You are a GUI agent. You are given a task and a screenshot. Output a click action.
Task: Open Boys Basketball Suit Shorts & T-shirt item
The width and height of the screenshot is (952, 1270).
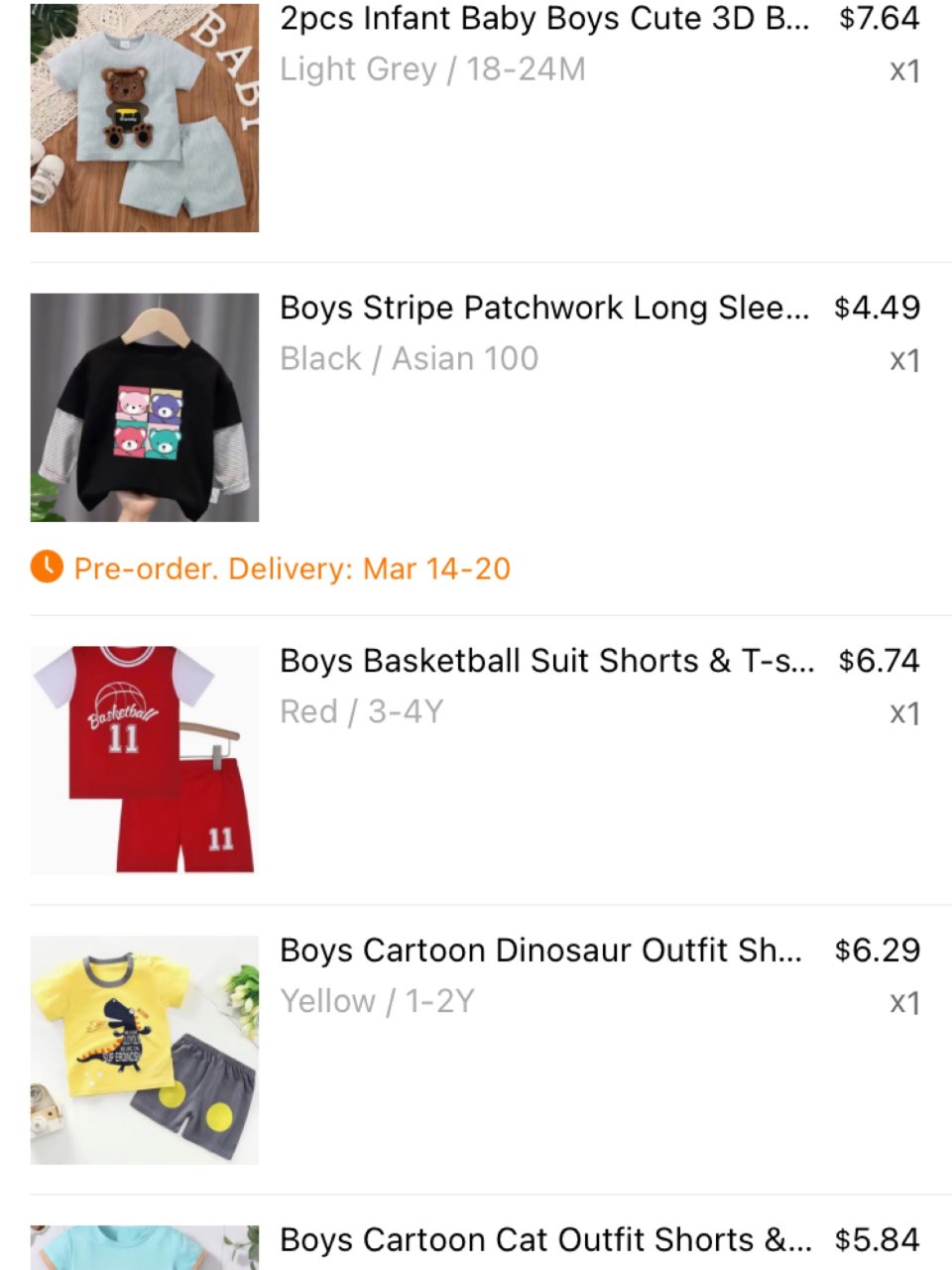point(546,662)
